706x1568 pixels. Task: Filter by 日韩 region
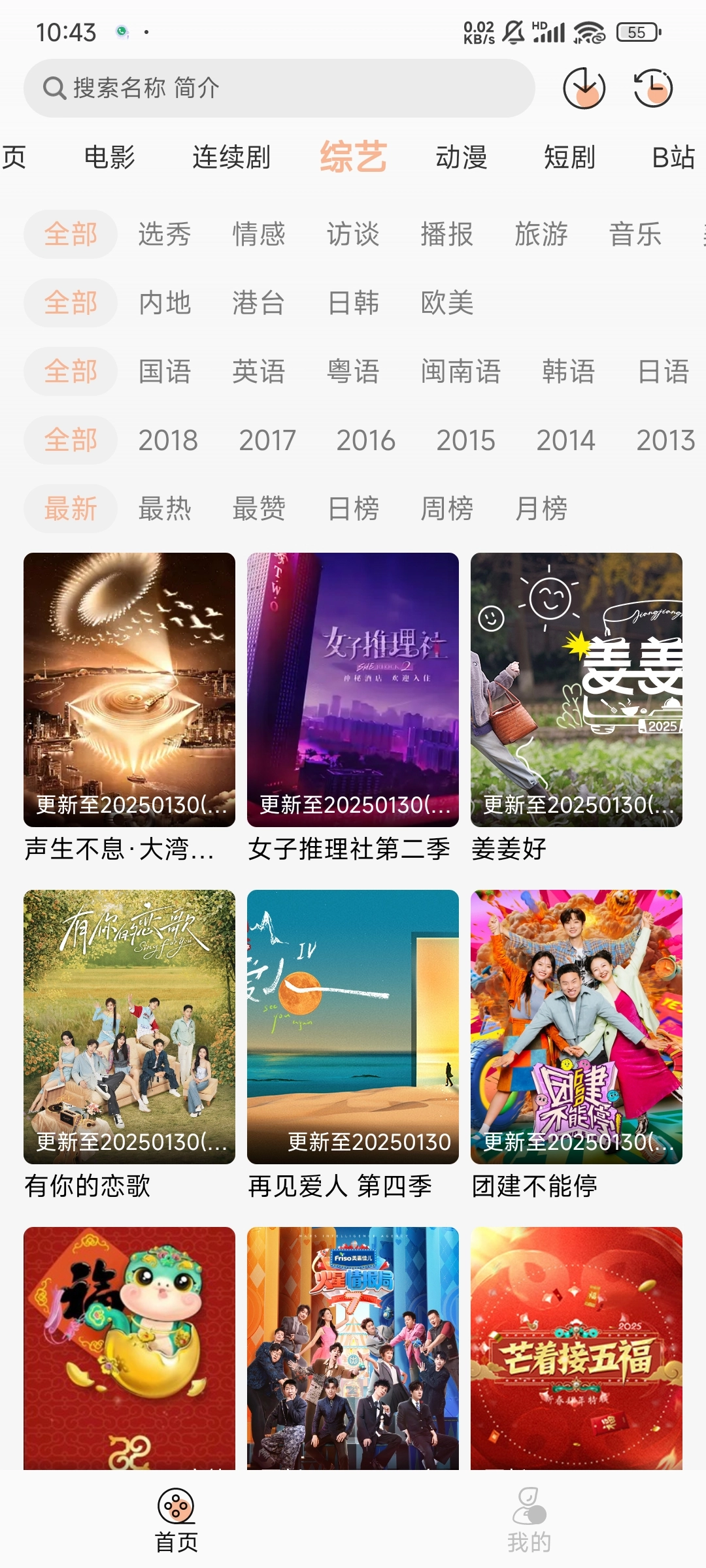353,303
